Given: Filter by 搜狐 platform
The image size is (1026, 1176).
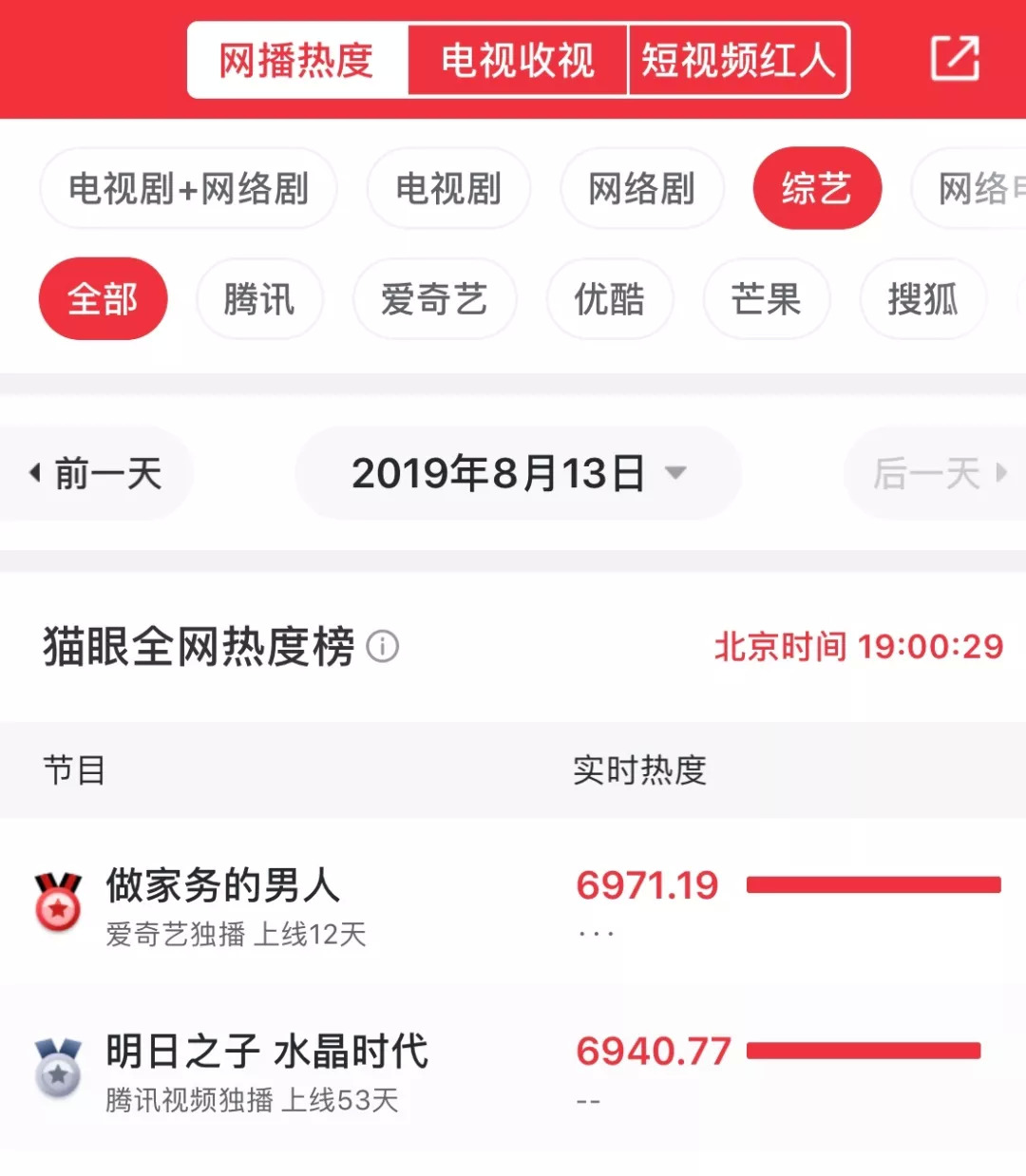Looking at the screenshot, I should (922, 299).
